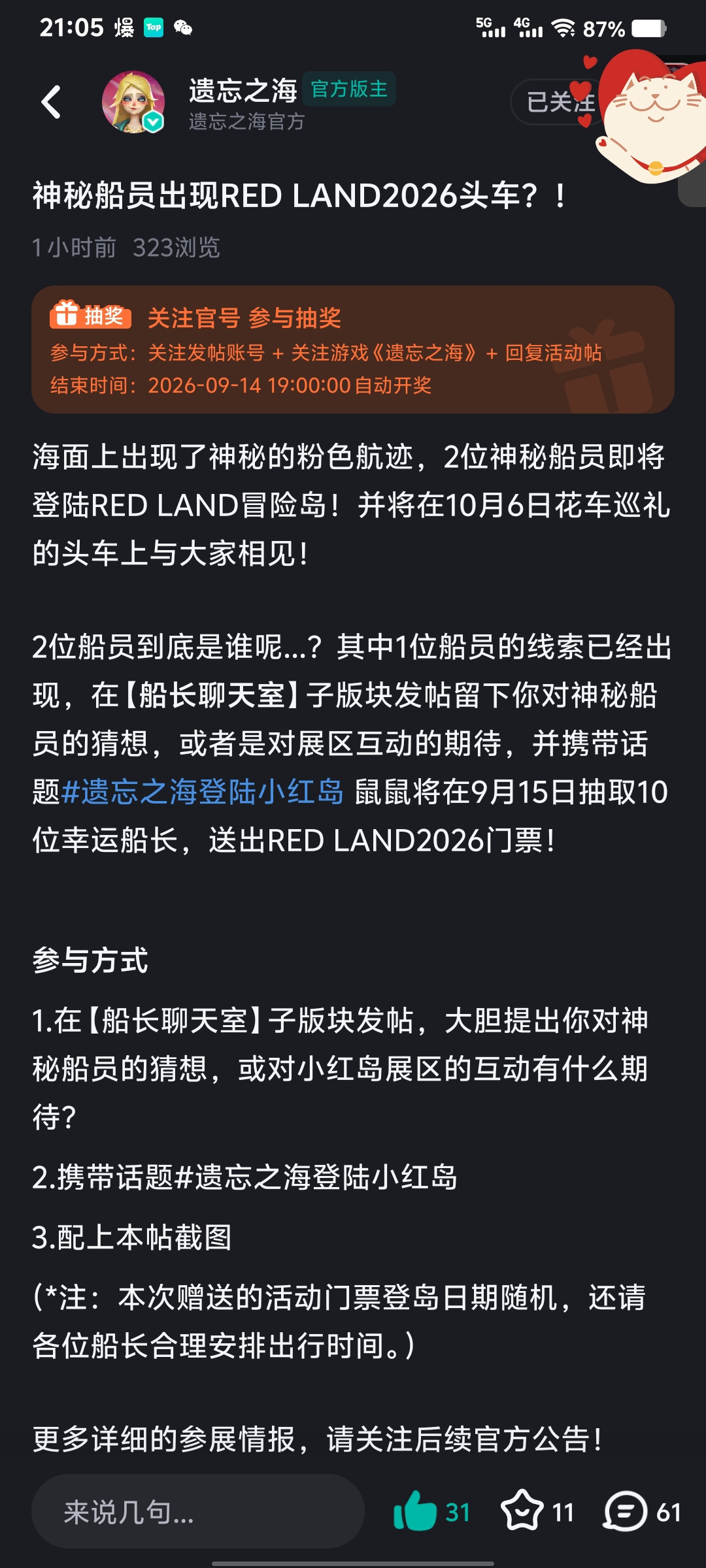Tap the 来说几句 comment input box

pyautogui.click(x=197, y=1512)
